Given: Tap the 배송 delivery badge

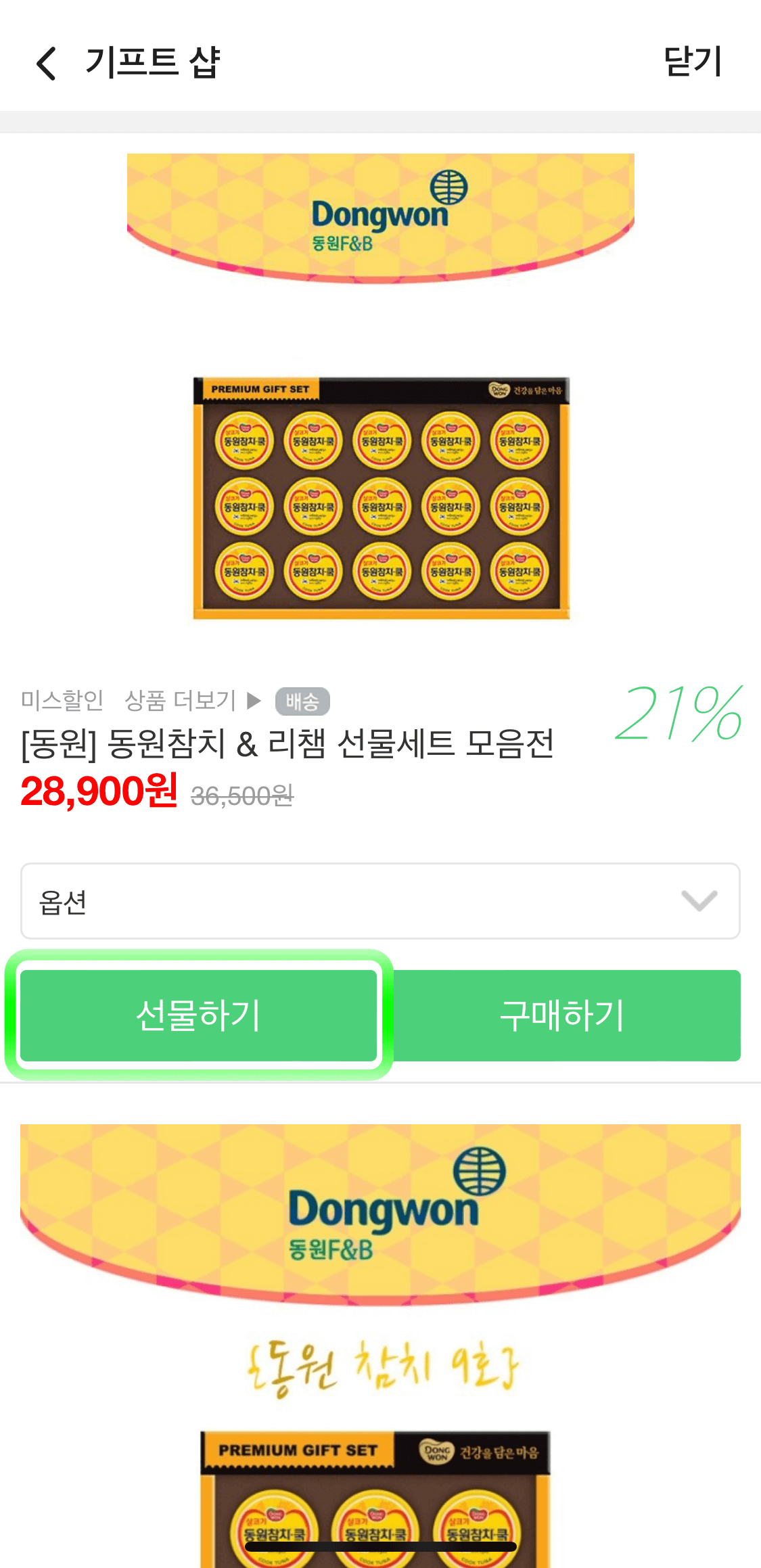Looking at the screenshot, I should (x=302, y=702).
